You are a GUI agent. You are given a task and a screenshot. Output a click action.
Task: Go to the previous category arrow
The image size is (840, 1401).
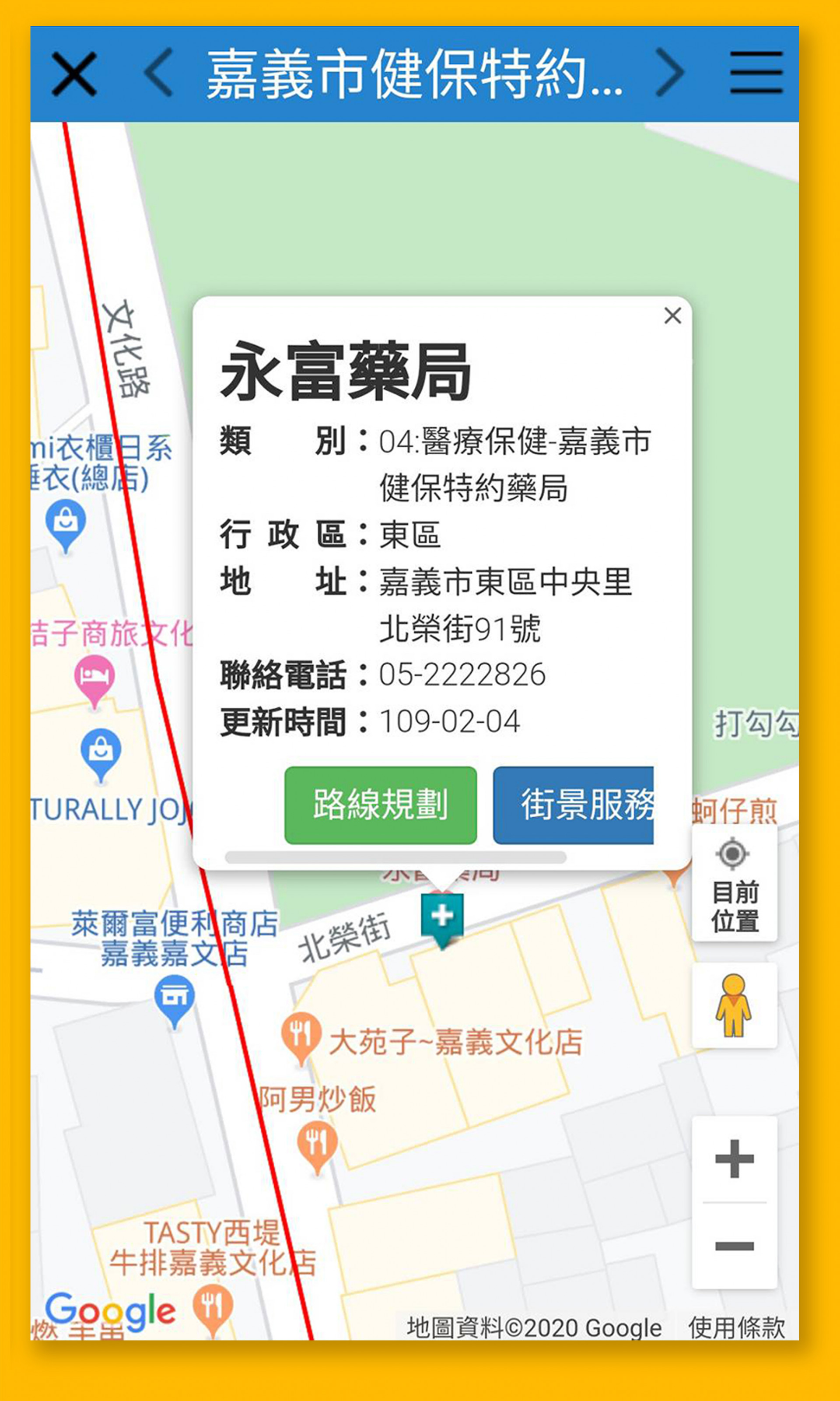coord(159,73)
